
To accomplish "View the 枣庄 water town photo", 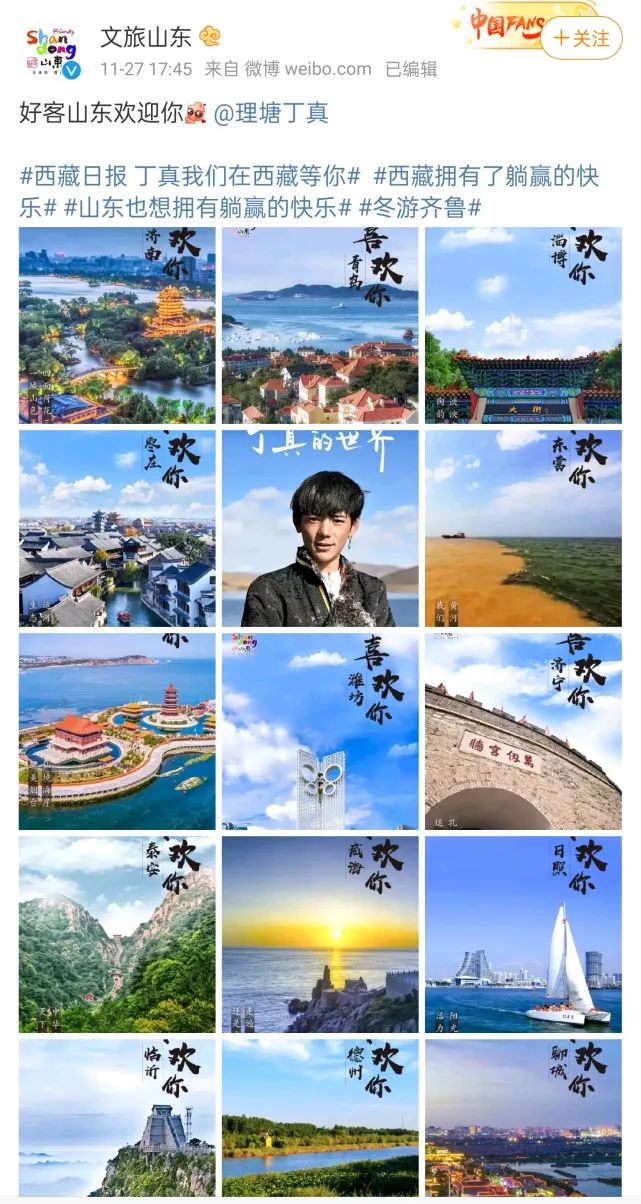I will [117, 528].
